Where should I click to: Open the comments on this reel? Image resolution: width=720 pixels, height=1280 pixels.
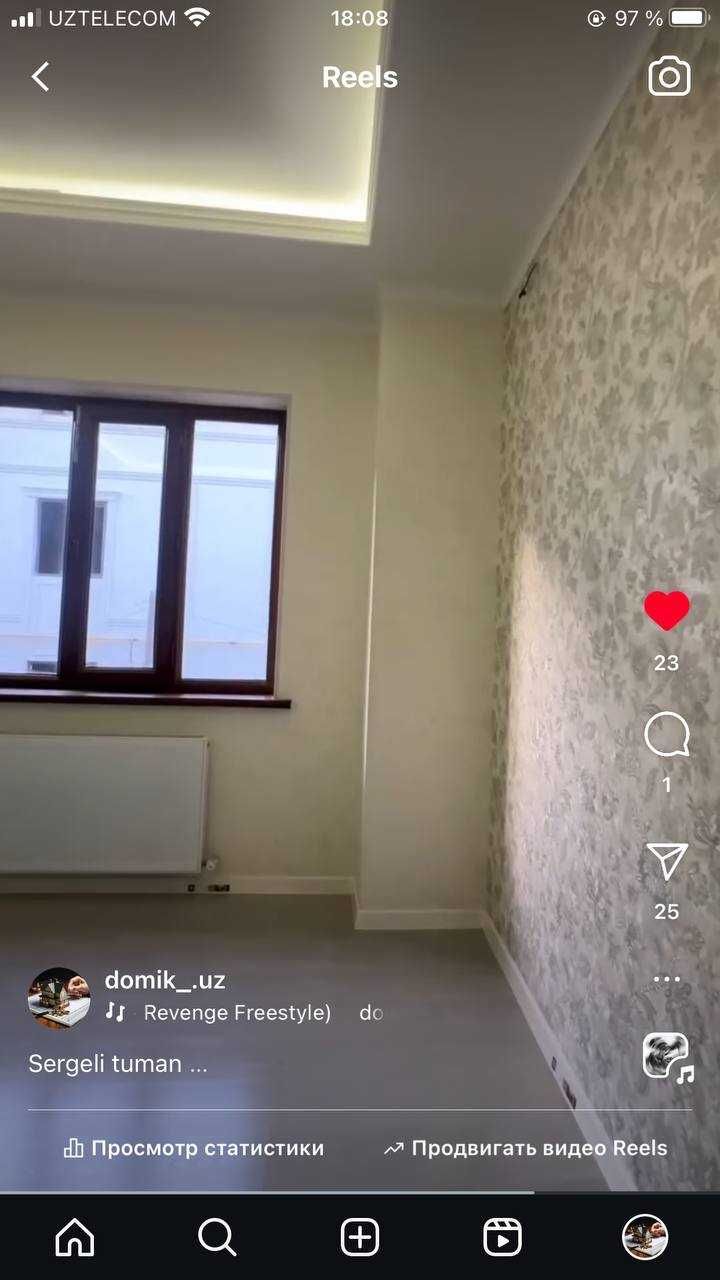[667, 736]
